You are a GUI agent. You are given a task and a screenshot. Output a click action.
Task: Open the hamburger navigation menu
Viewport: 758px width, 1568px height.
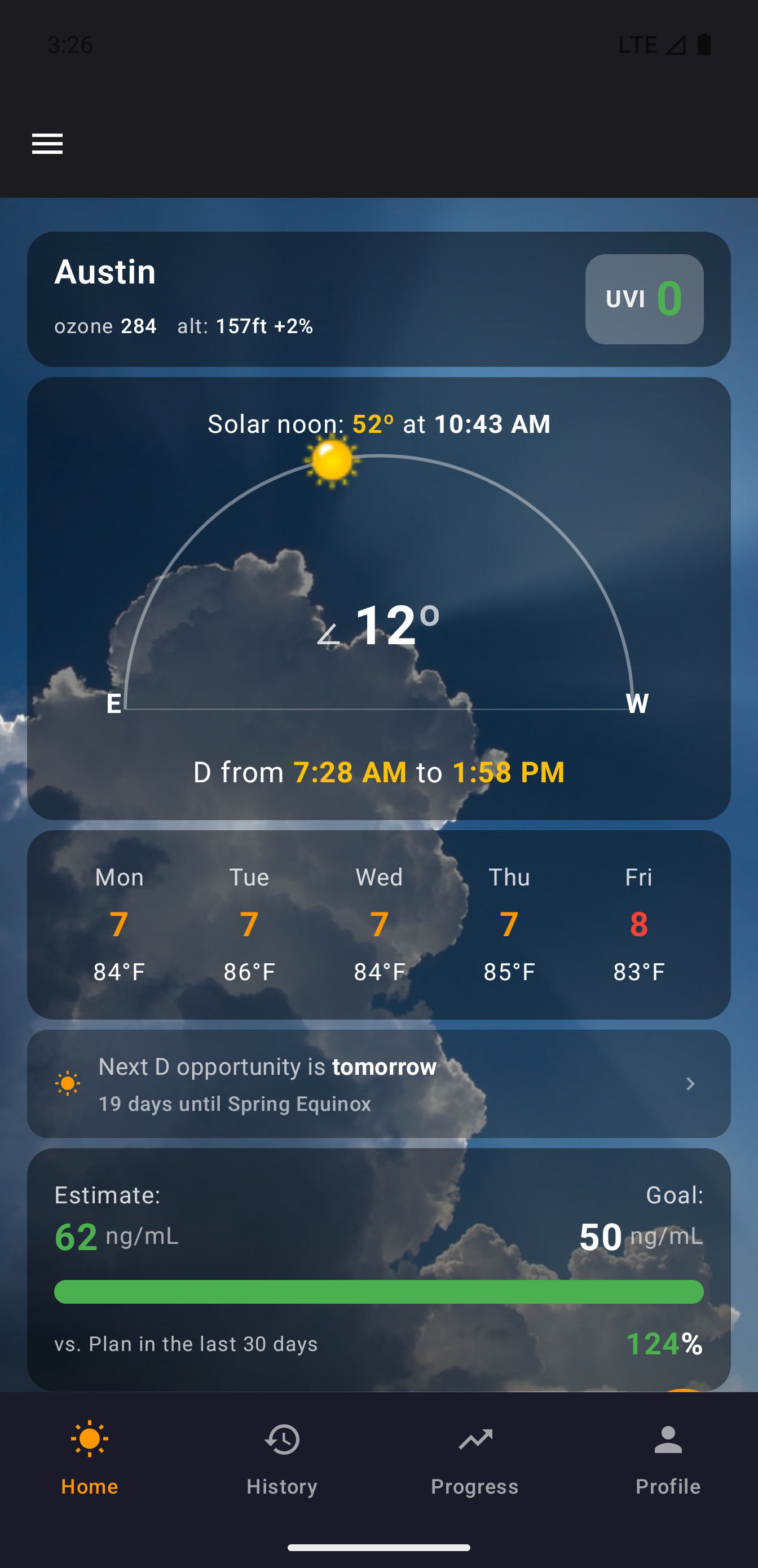click(47, 144)
